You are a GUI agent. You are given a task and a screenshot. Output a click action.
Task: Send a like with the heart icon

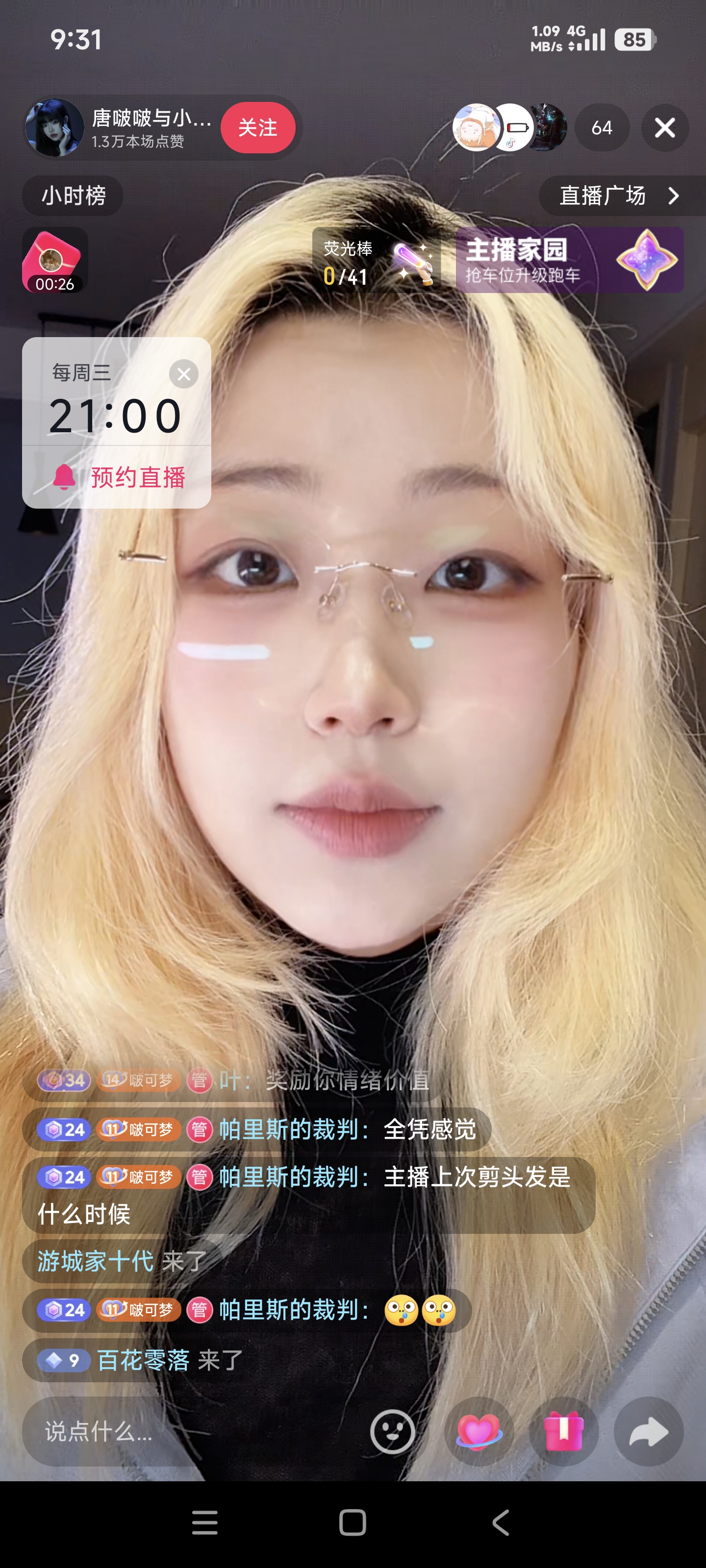click(x=479, y=1432)
